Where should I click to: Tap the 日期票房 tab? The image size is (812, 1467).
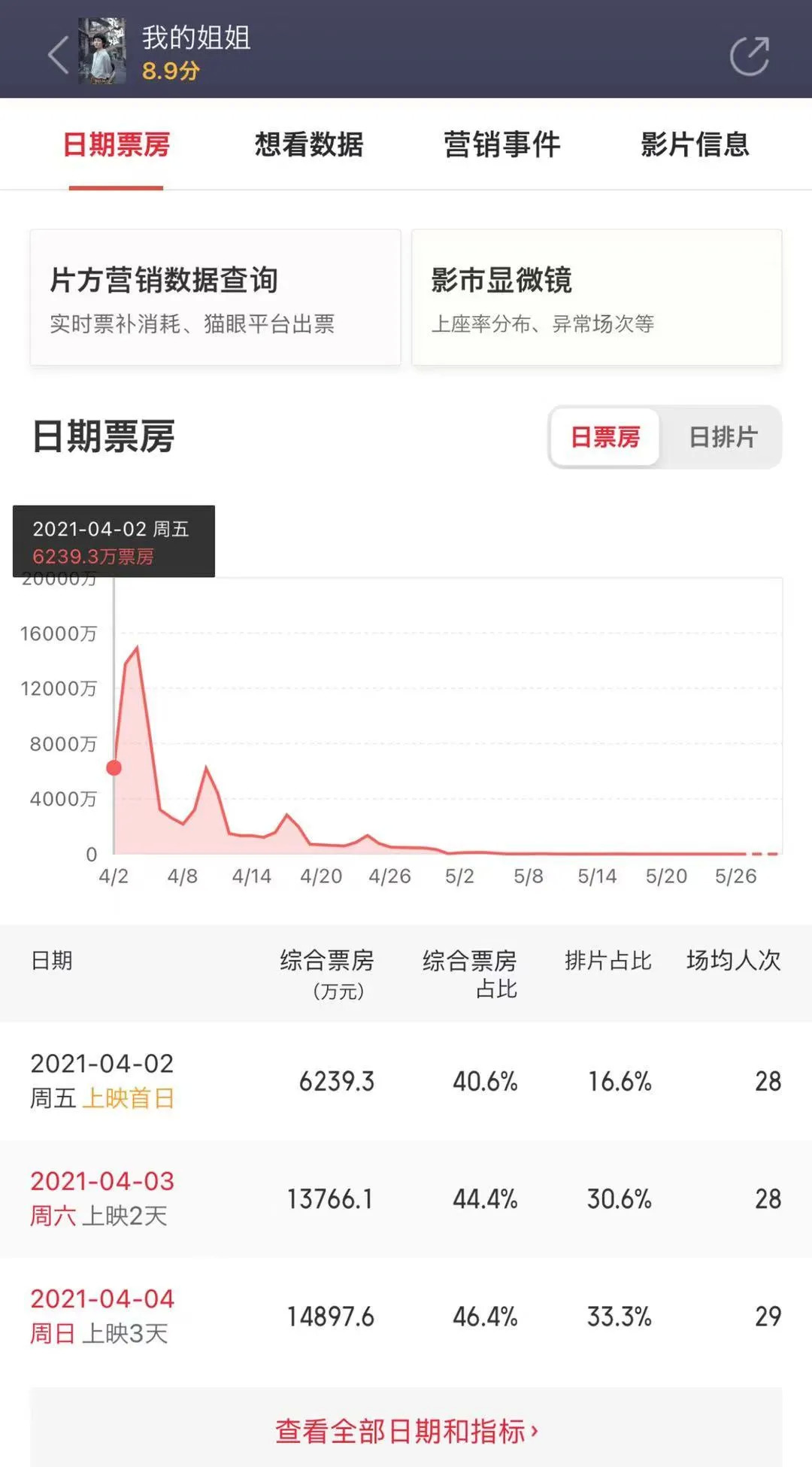click(117, 144)
